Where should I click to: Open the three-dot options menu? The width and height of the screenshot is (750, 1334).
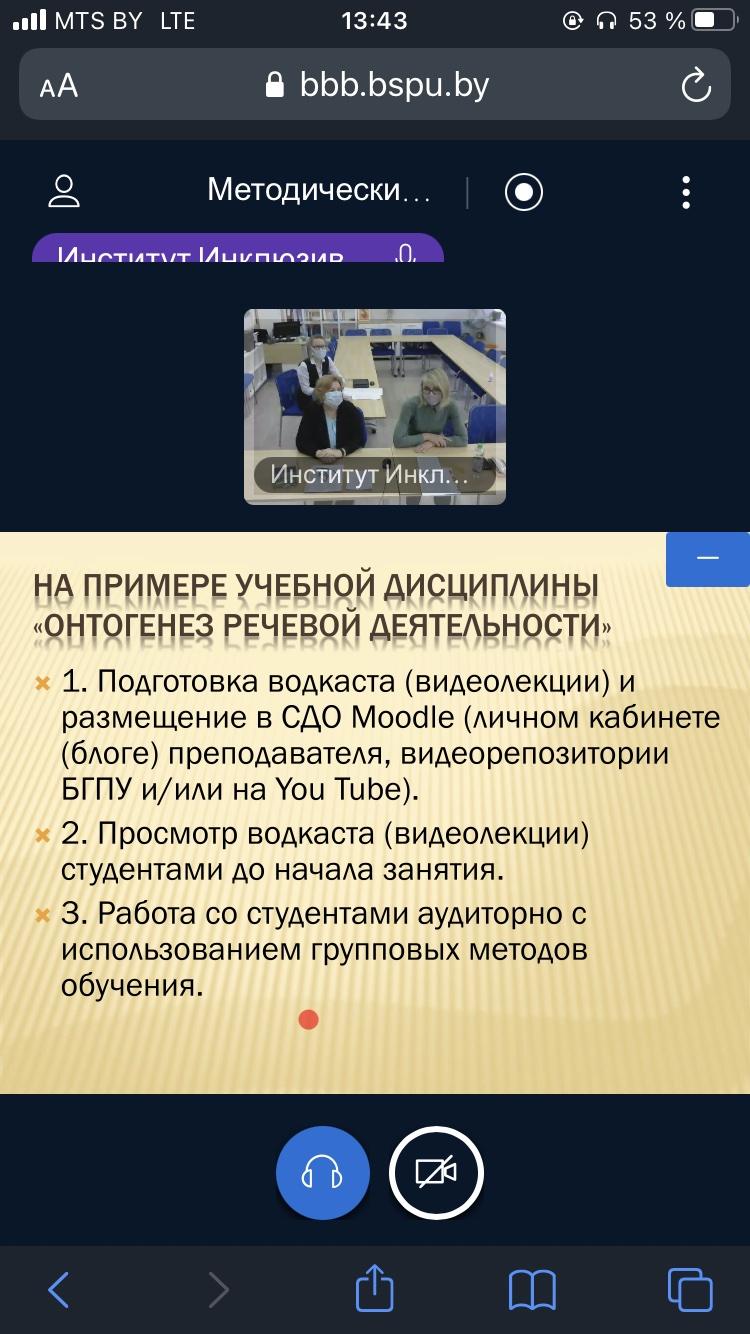pos(686,192)
